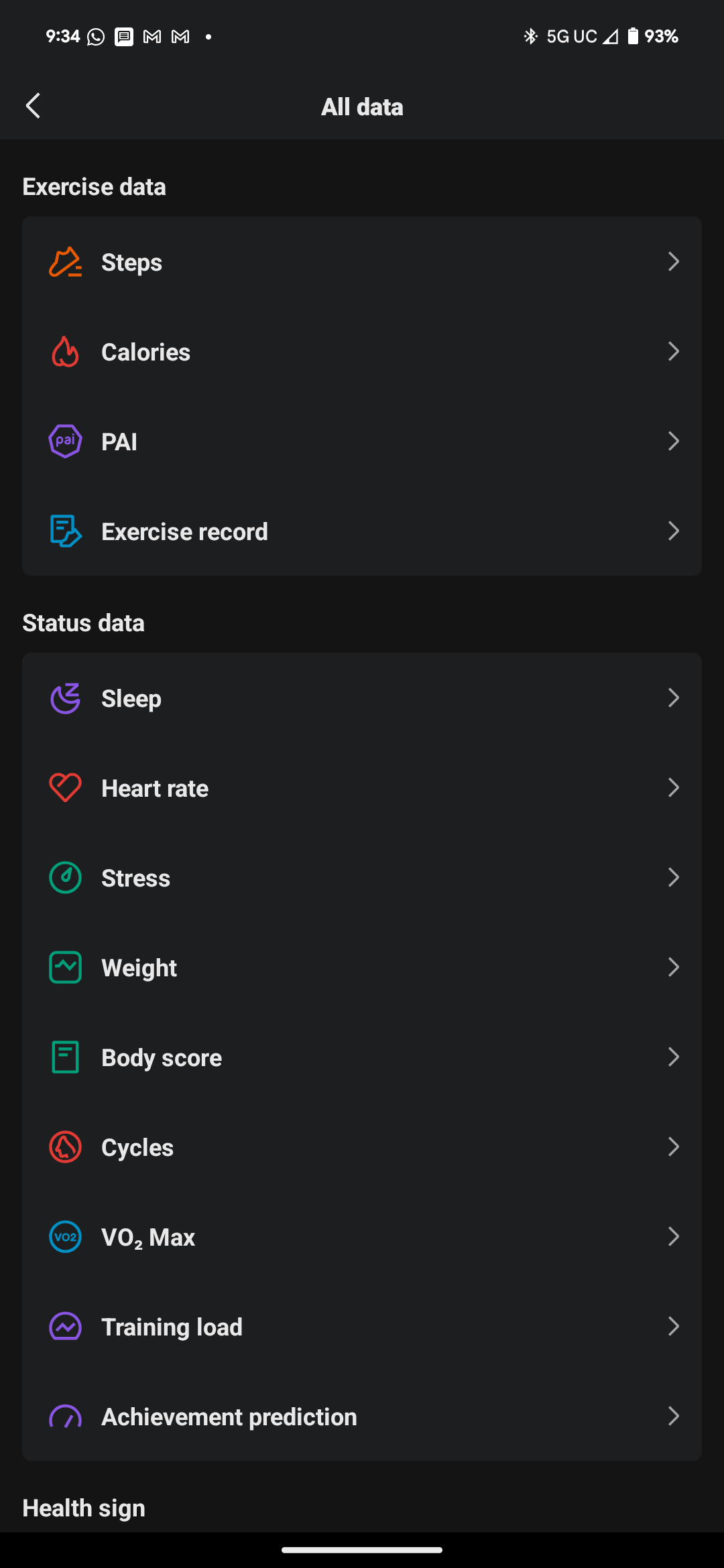Expand the Steps row chevron

(674, 262)
